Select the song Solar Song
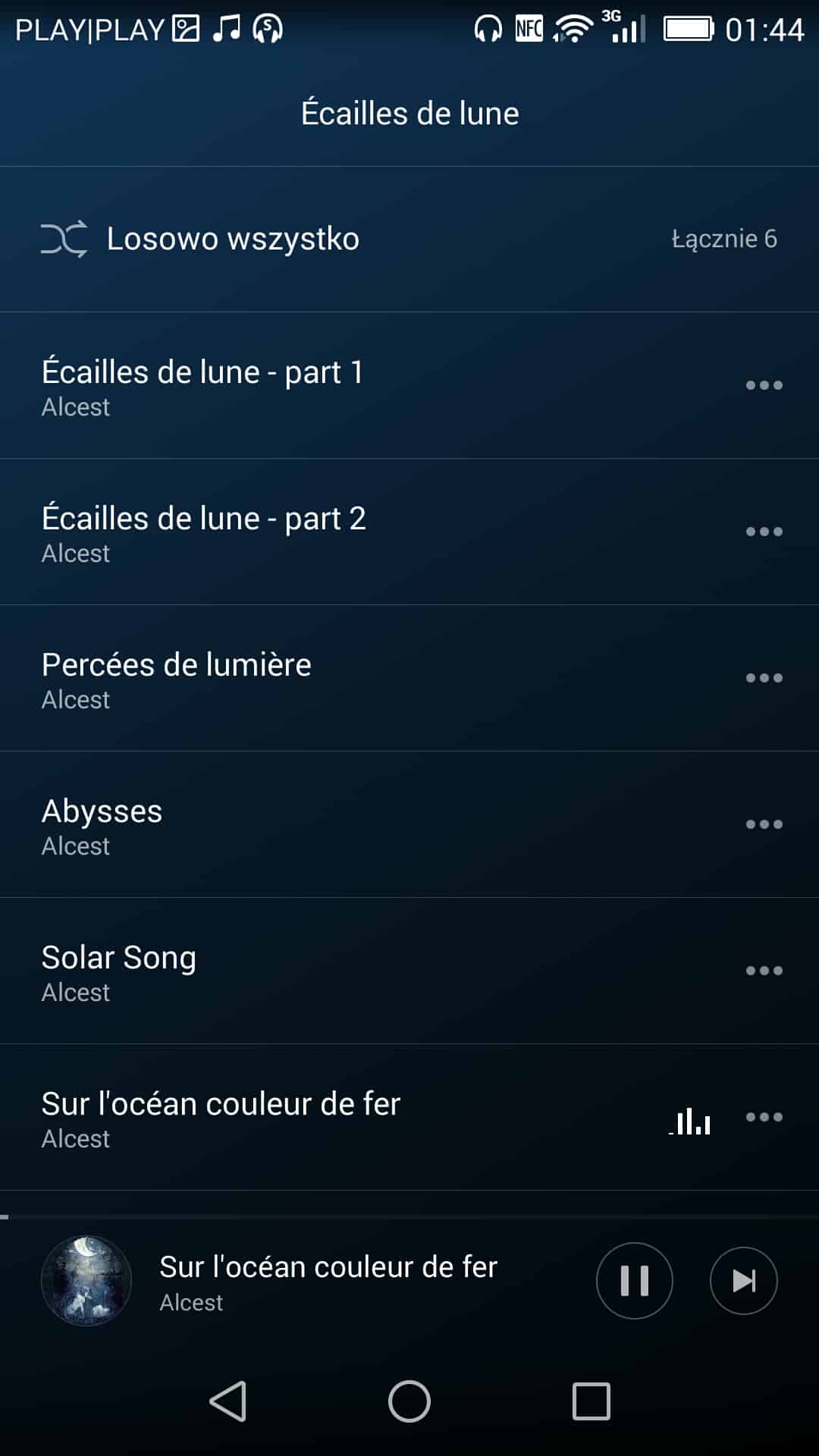 (119, 971)
